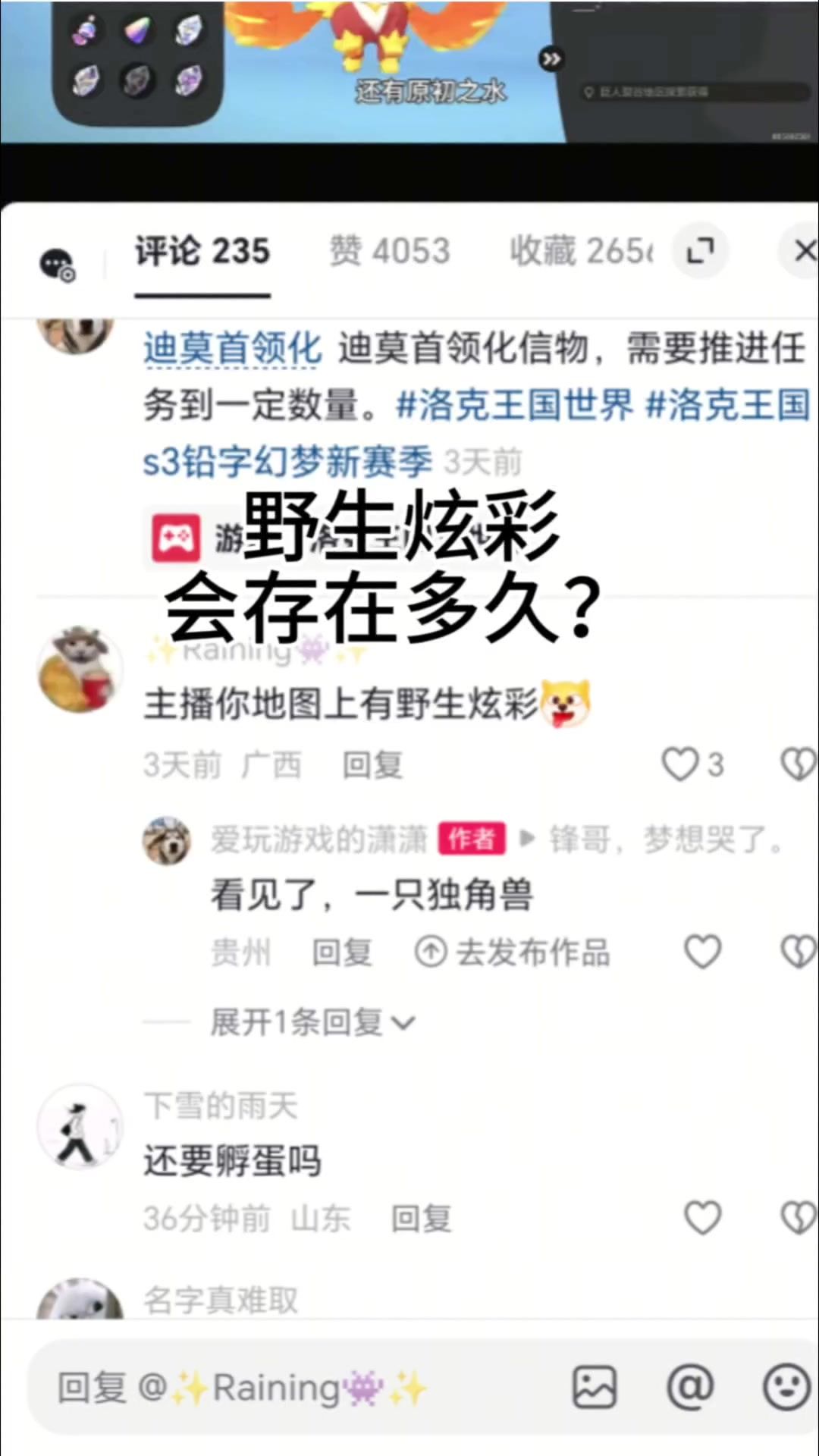
Task: Mention someone with the @ icon
Action: (690, 1388)
